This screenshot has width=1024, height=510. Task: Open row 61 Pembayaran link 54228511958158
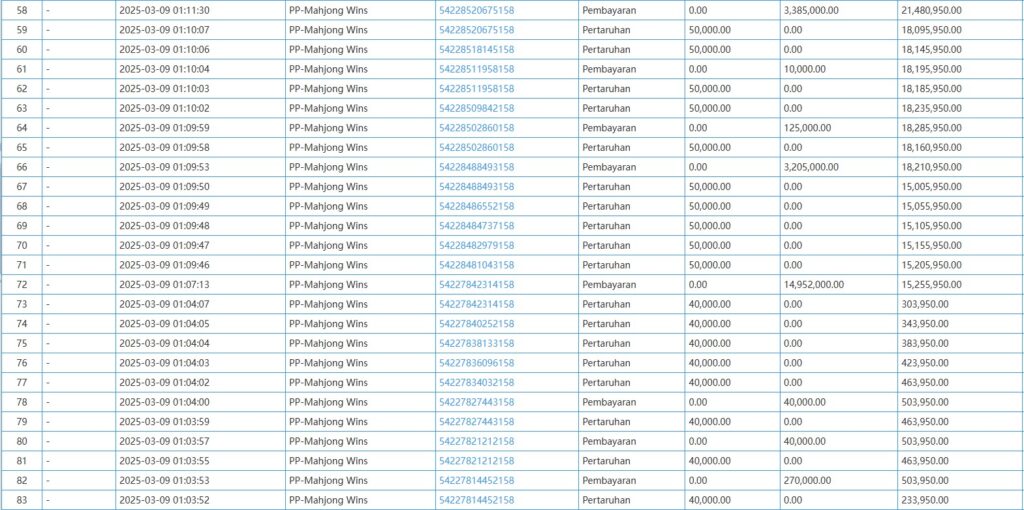tap(476, 69)
